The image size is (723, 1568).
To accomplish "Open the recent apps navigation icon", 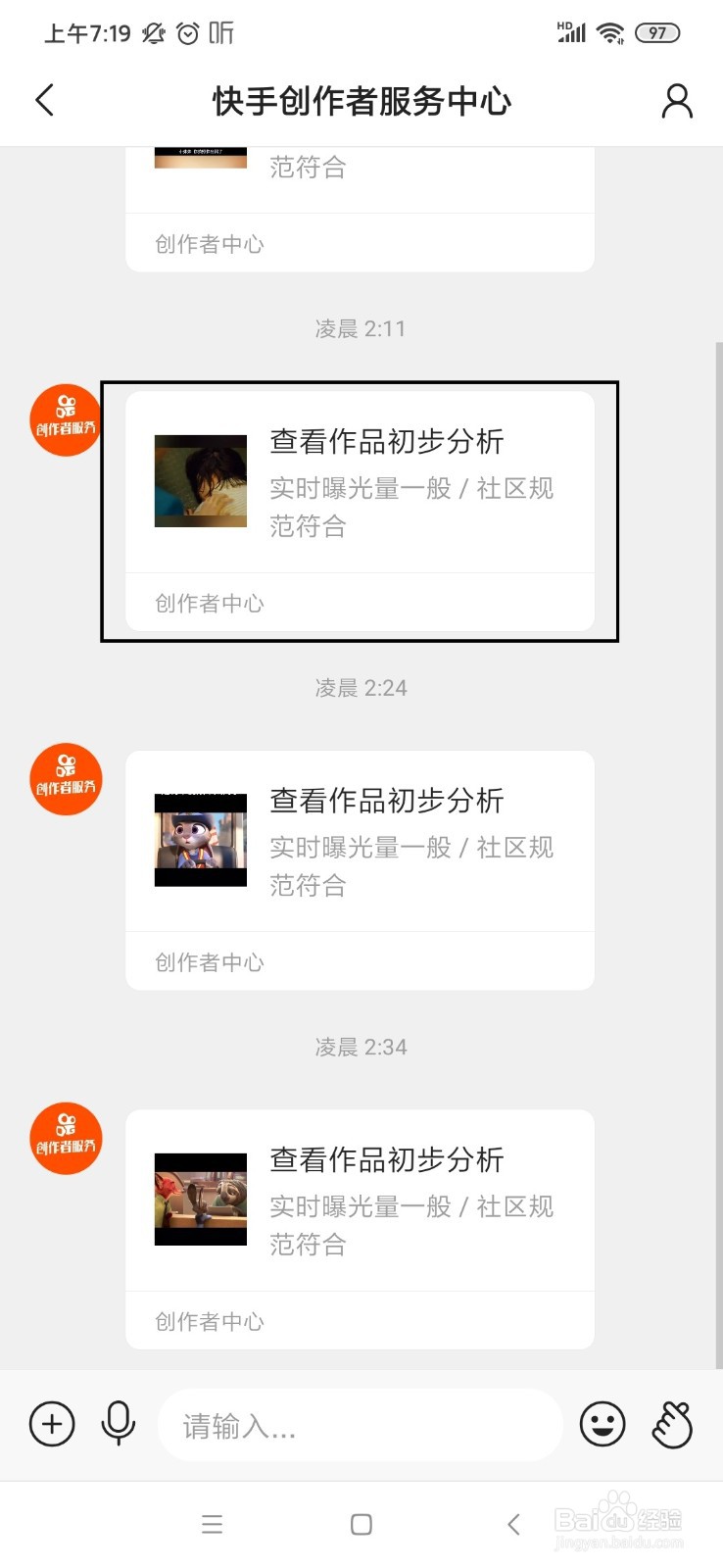I will tap(212, 1524).
